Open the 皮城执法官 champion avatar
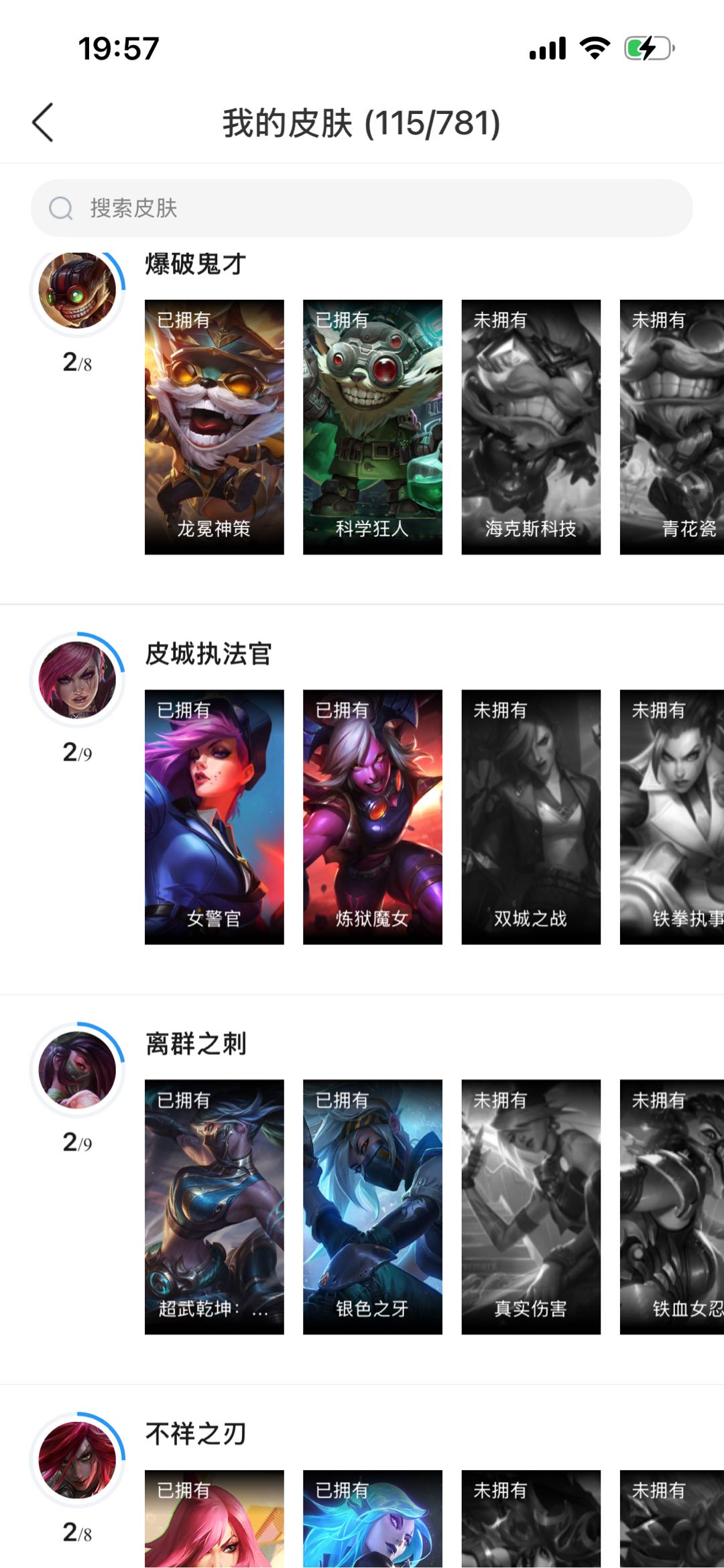Image resolution: width=724 pixels, height=1568 pixels. pyautogui.click(x=77, y=679)
